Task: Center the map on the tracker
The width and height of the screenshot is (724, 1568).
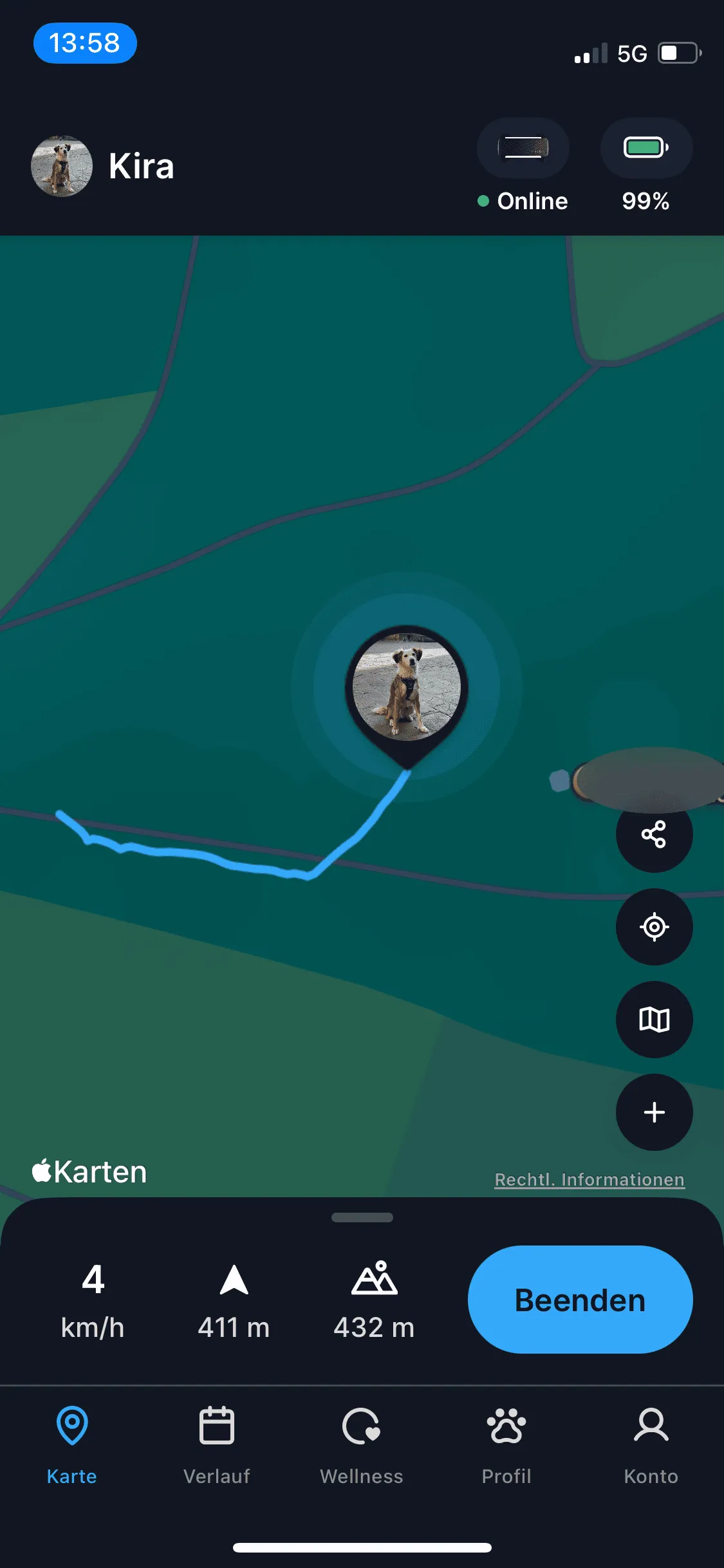Action: coord(654,927)
